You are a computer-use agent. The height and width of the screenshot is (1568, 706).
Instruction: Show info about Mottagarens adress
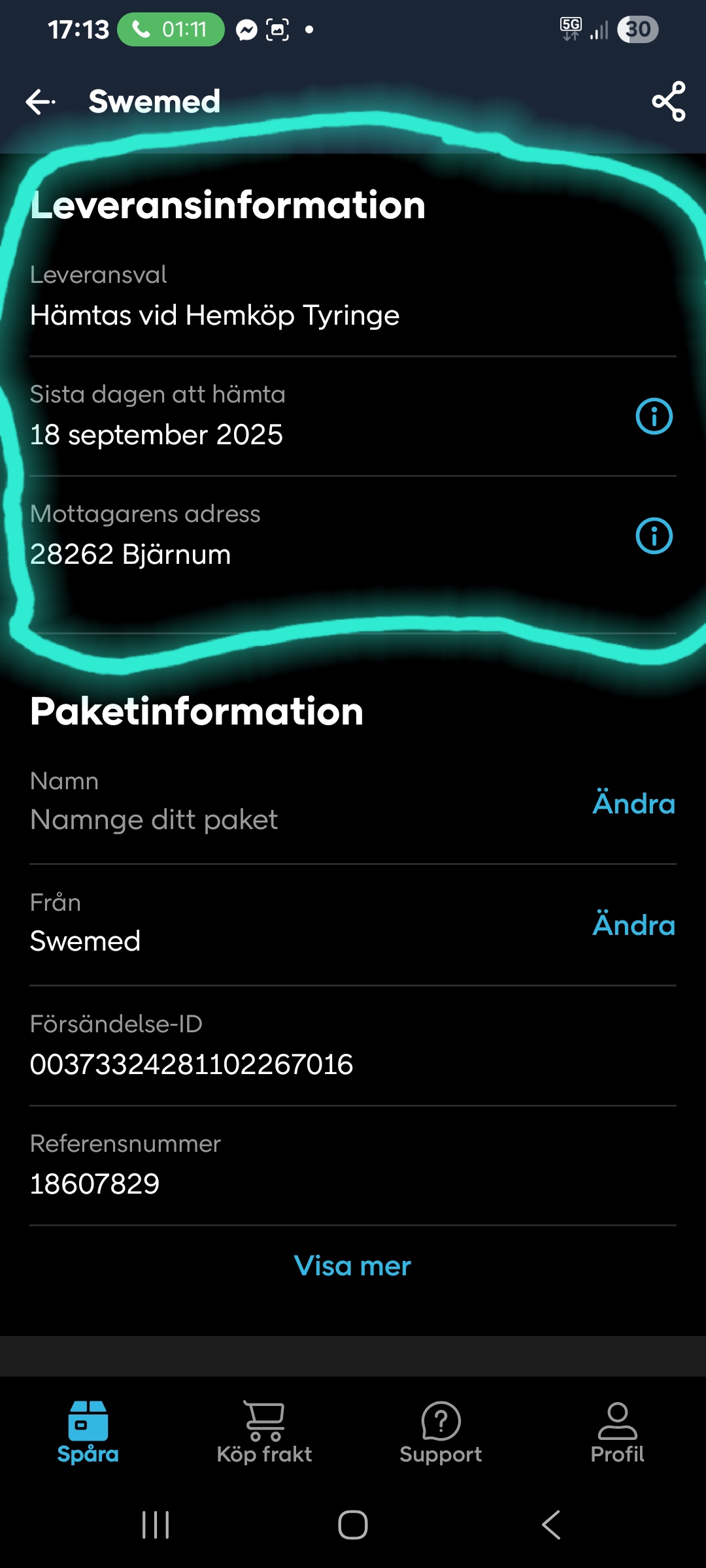654,536
